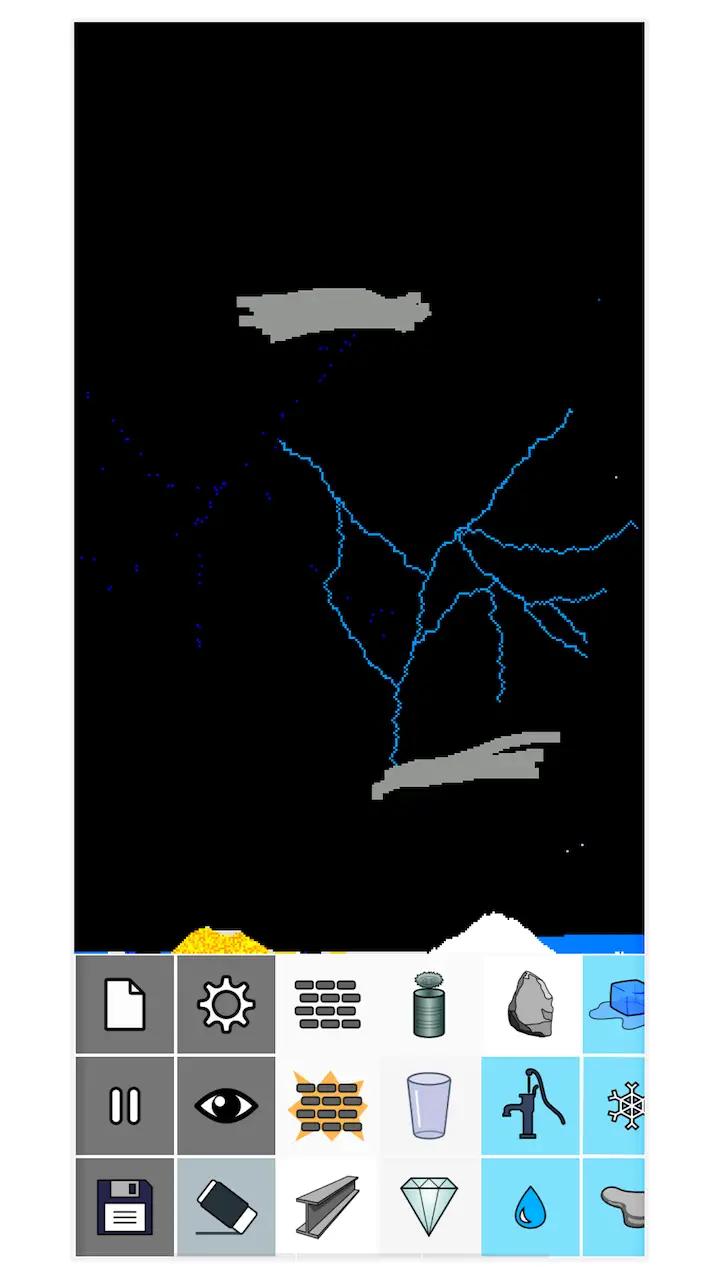Pick the snowflake element
720x1280 pixels.
click(624, 1106)
